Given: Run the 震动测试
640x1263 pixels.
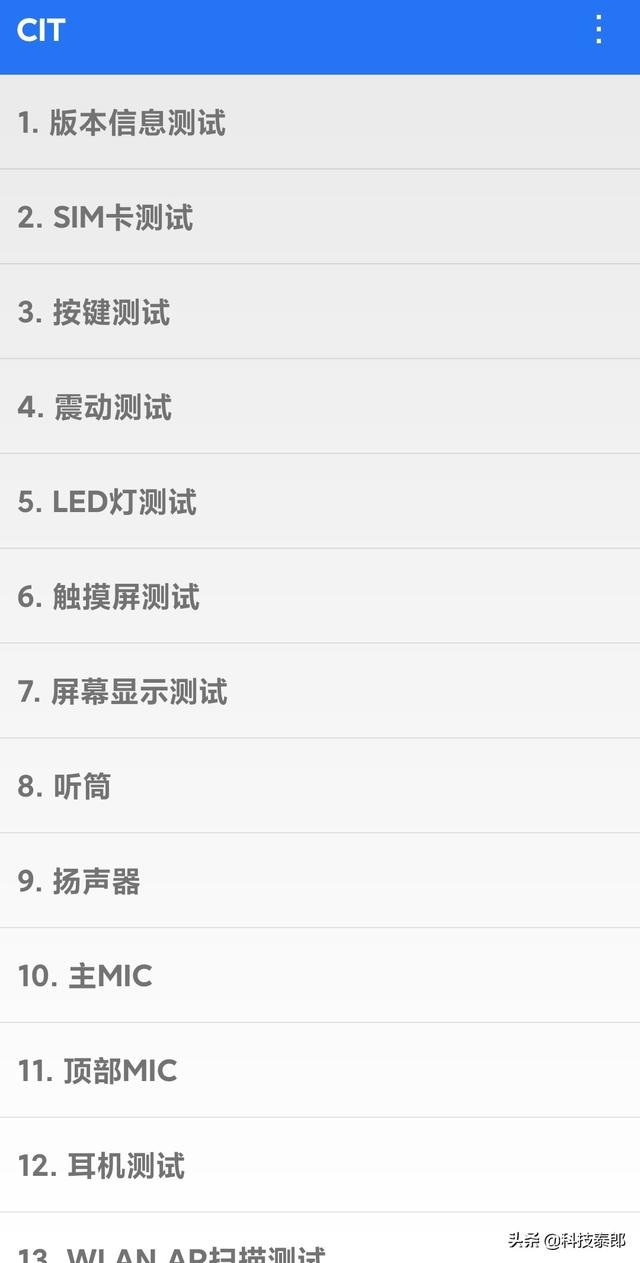Looking at the screenshot, I should point(320,407).
